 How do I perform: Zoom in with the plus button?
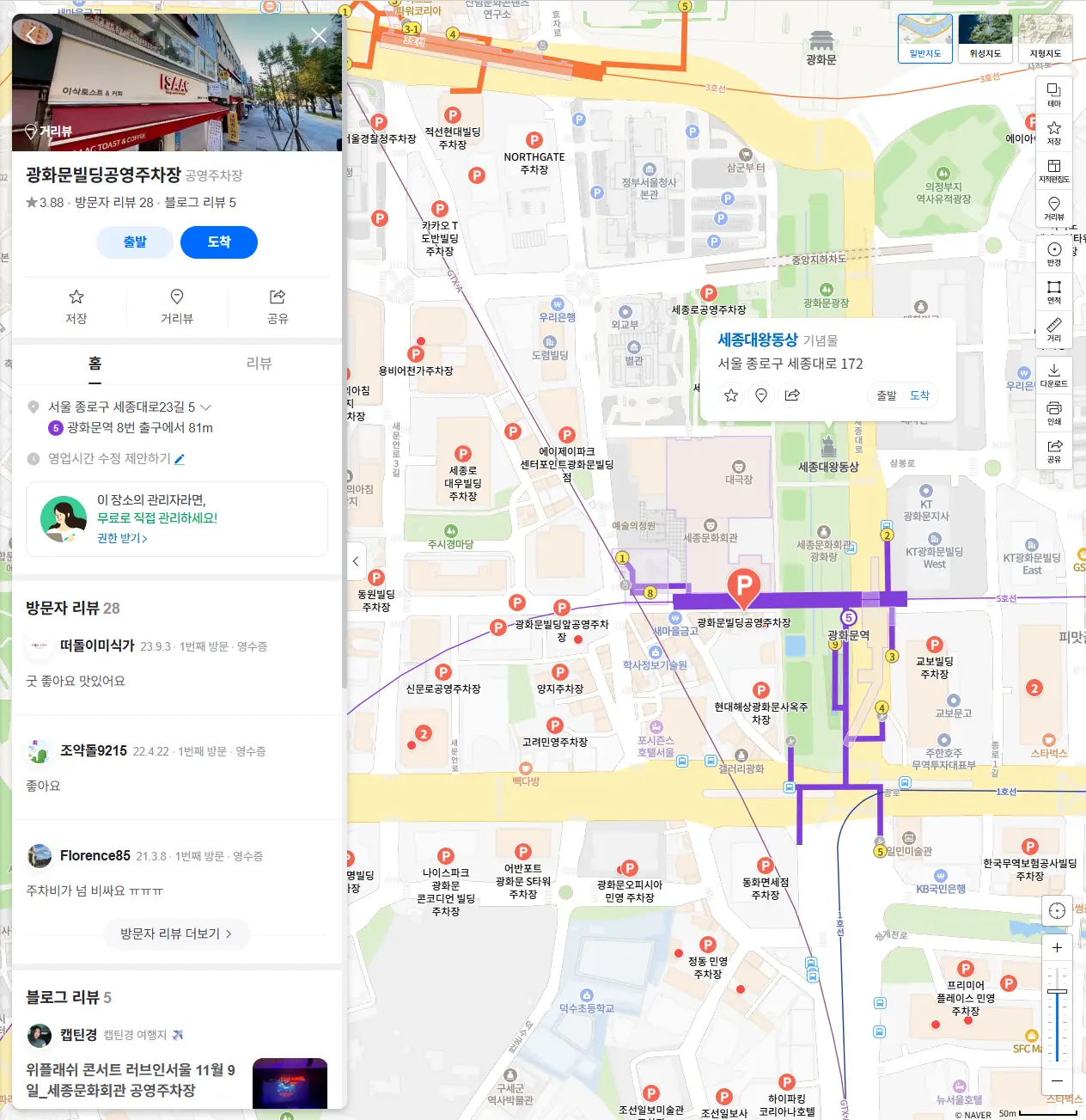1057,947
